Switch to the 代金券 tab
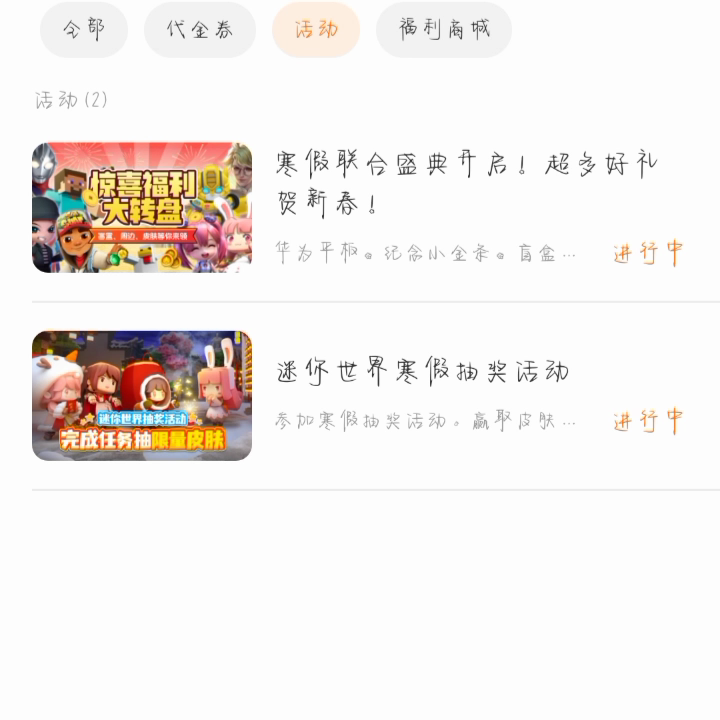Screen dimensions: 720x720 click(200, 29)
